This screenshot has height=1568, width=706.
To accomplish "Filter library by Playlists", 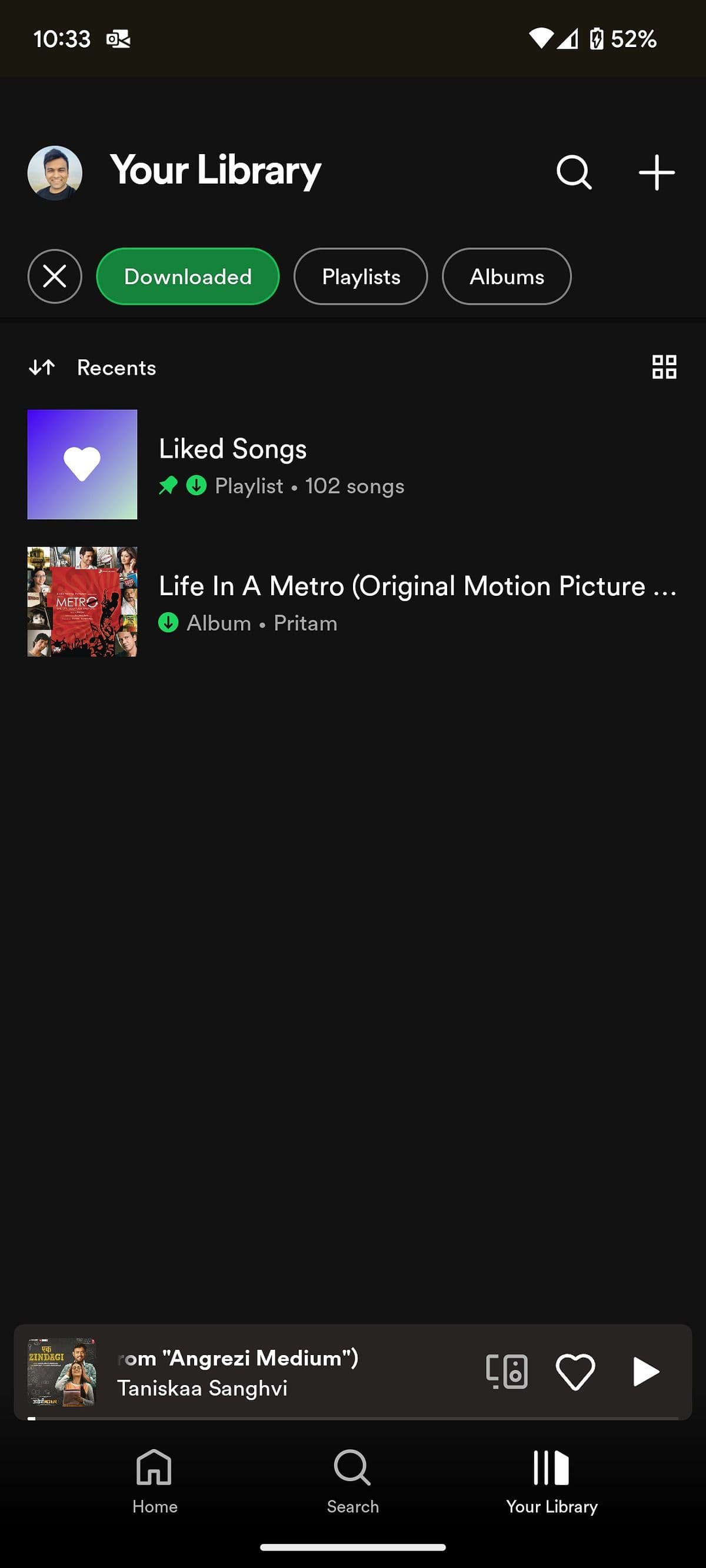I will pos(361,276).
